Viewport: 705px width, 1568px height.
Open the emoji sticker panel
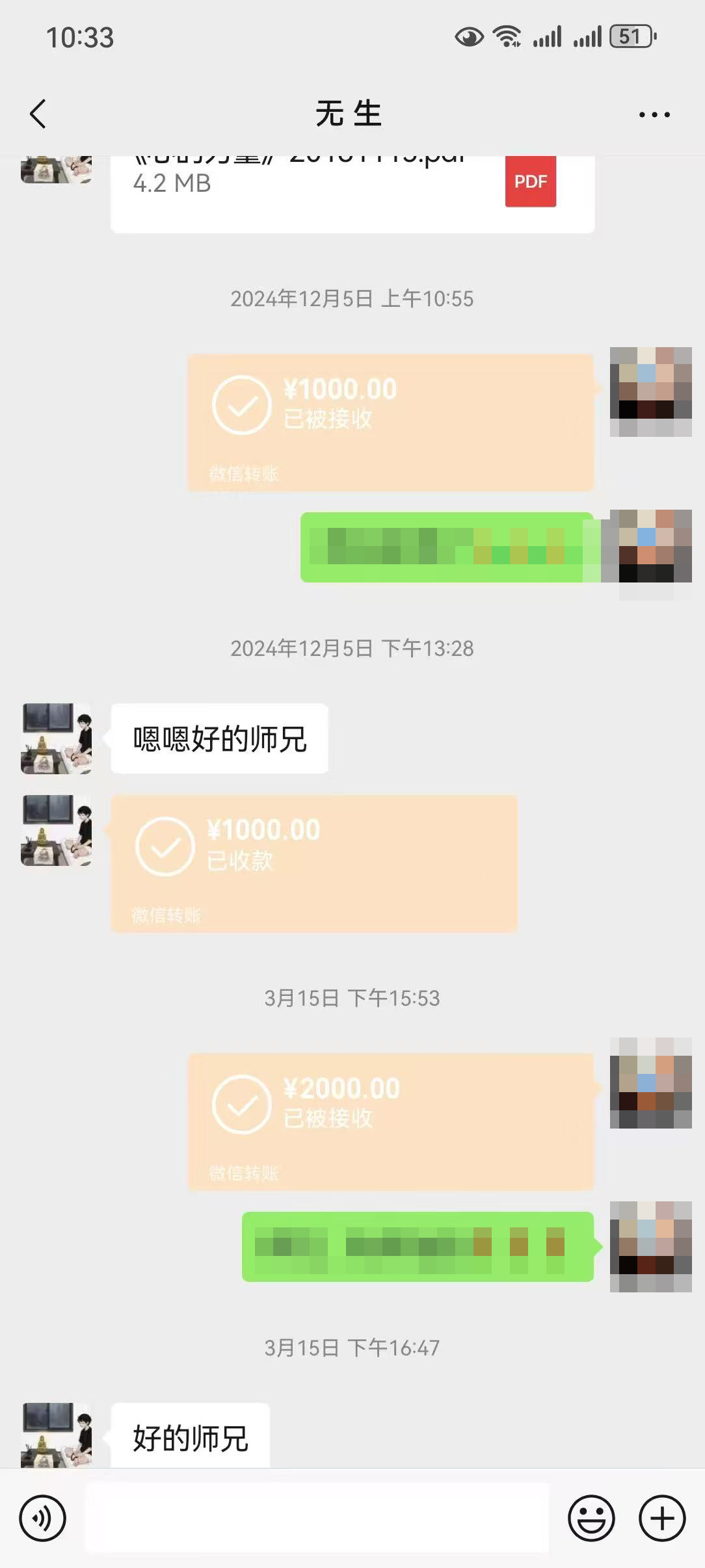click(591, 1519)
